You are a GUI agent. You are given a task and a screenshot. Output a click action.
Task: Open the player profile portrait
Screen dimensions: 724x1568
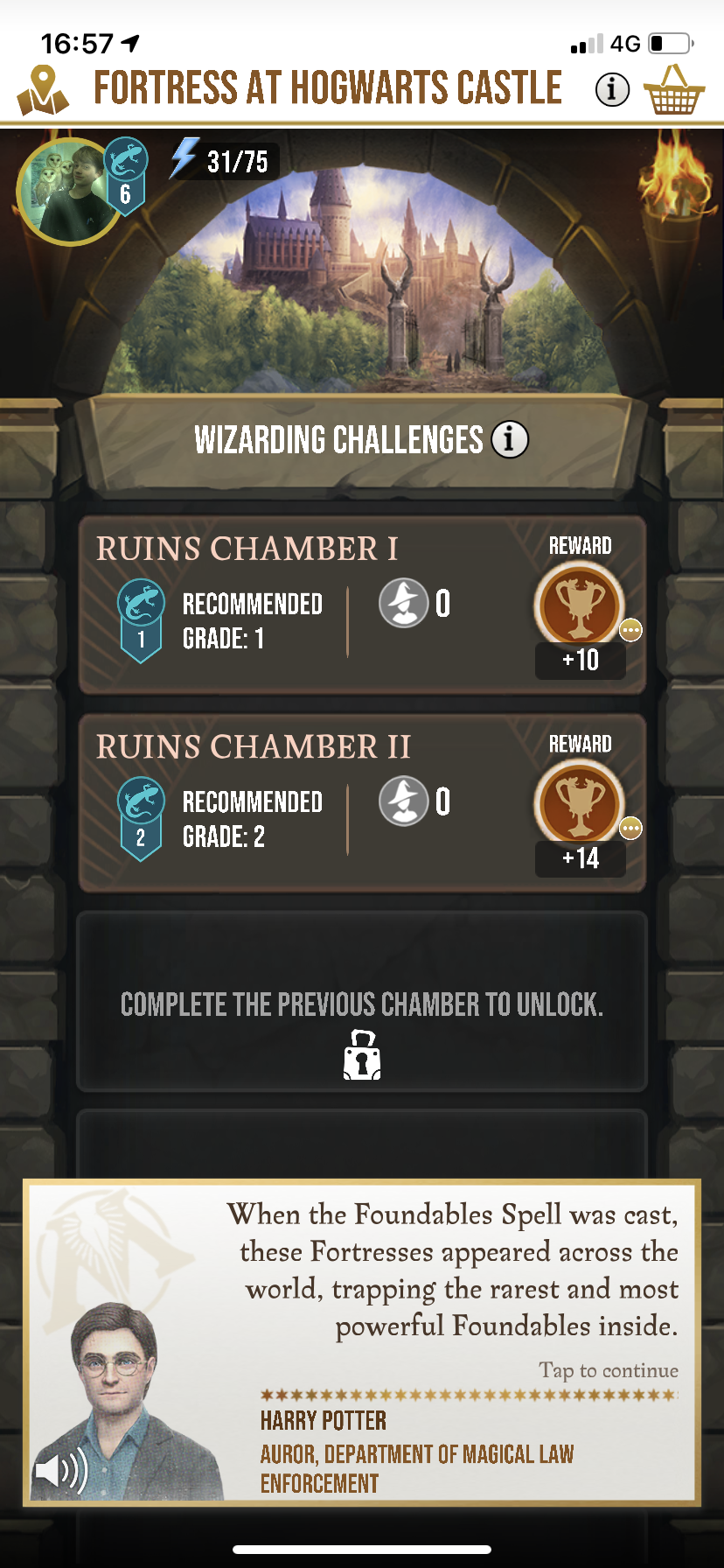click(68, 191)
